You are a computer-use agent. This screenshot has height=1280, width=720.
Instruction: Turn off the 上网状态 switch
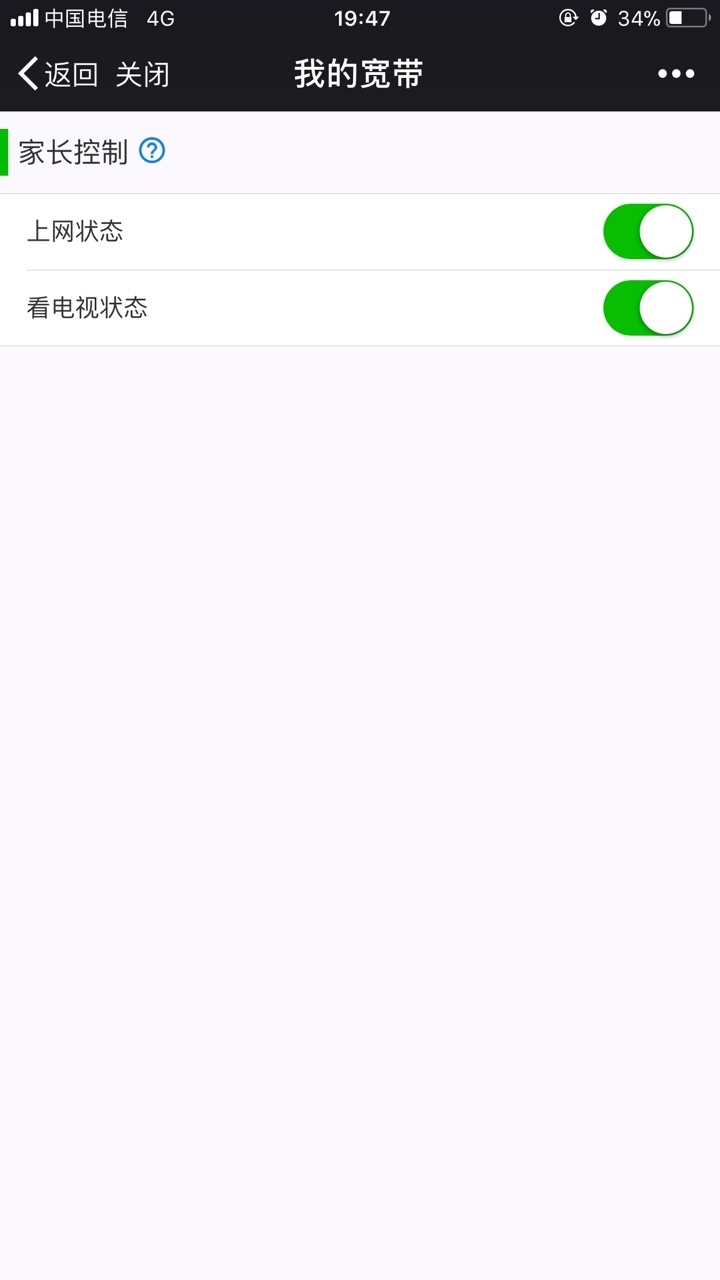648,232
